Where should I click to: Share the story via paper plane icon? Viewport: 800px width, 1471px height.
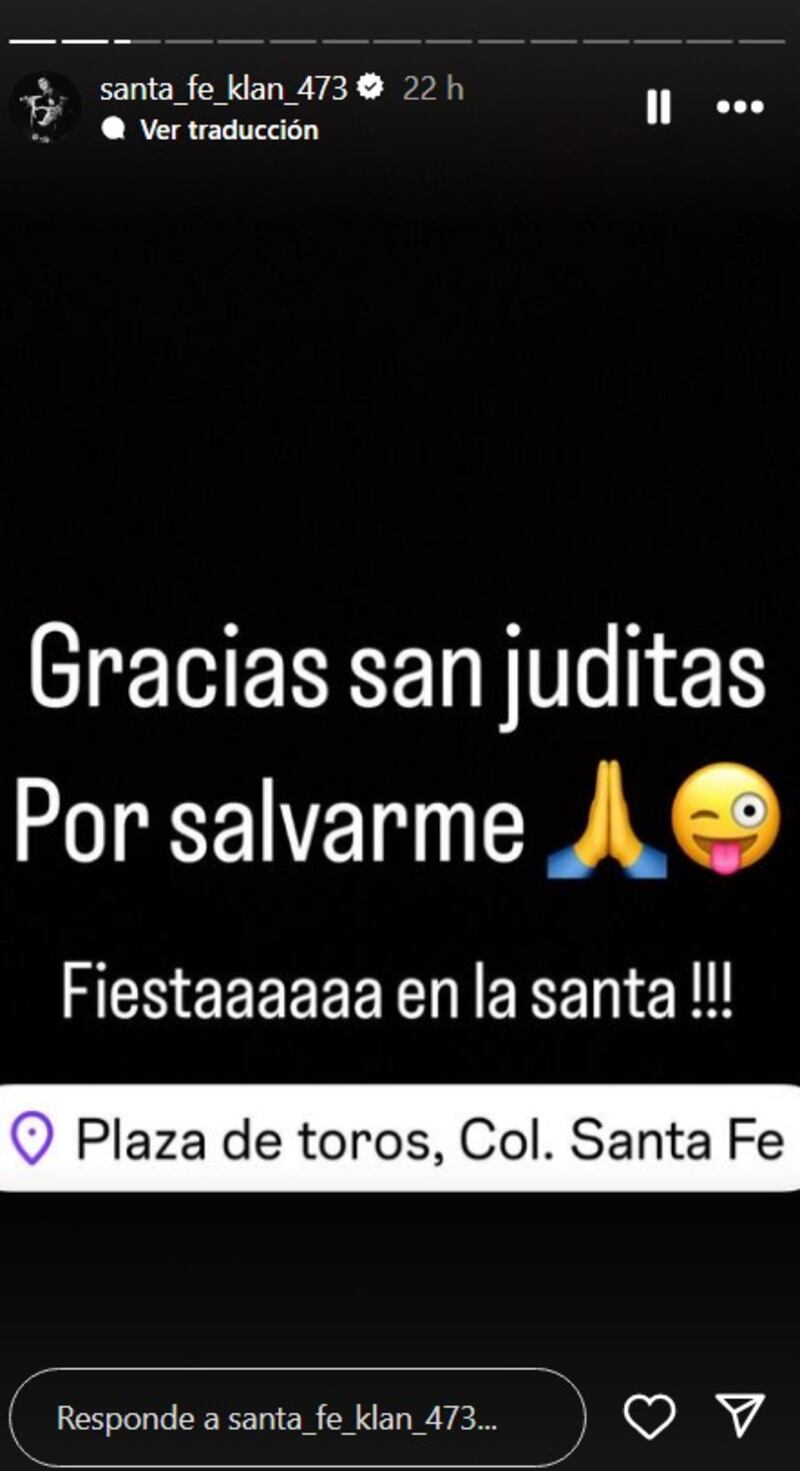click(741, 1416)
